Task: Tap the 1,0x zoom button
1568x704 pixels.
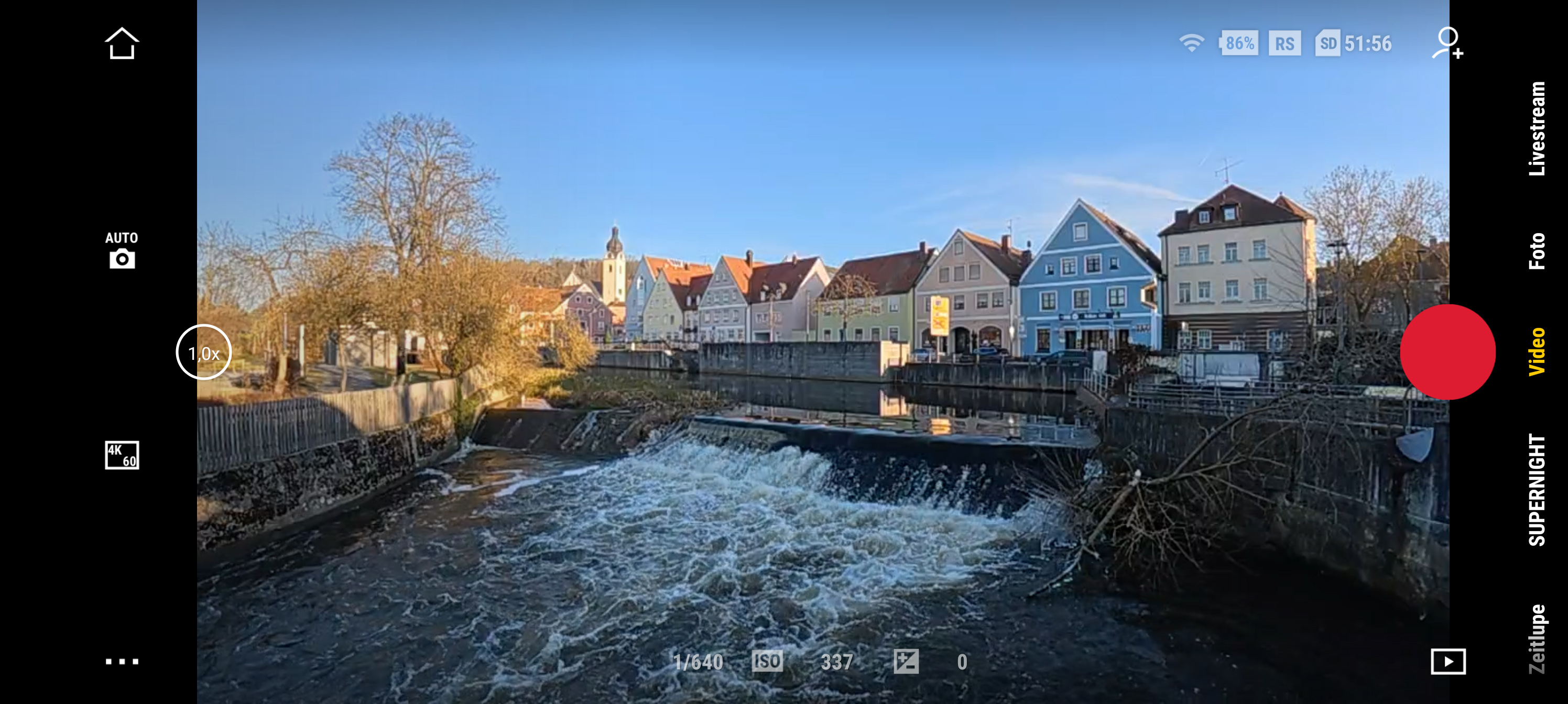Action: [204, 353]
